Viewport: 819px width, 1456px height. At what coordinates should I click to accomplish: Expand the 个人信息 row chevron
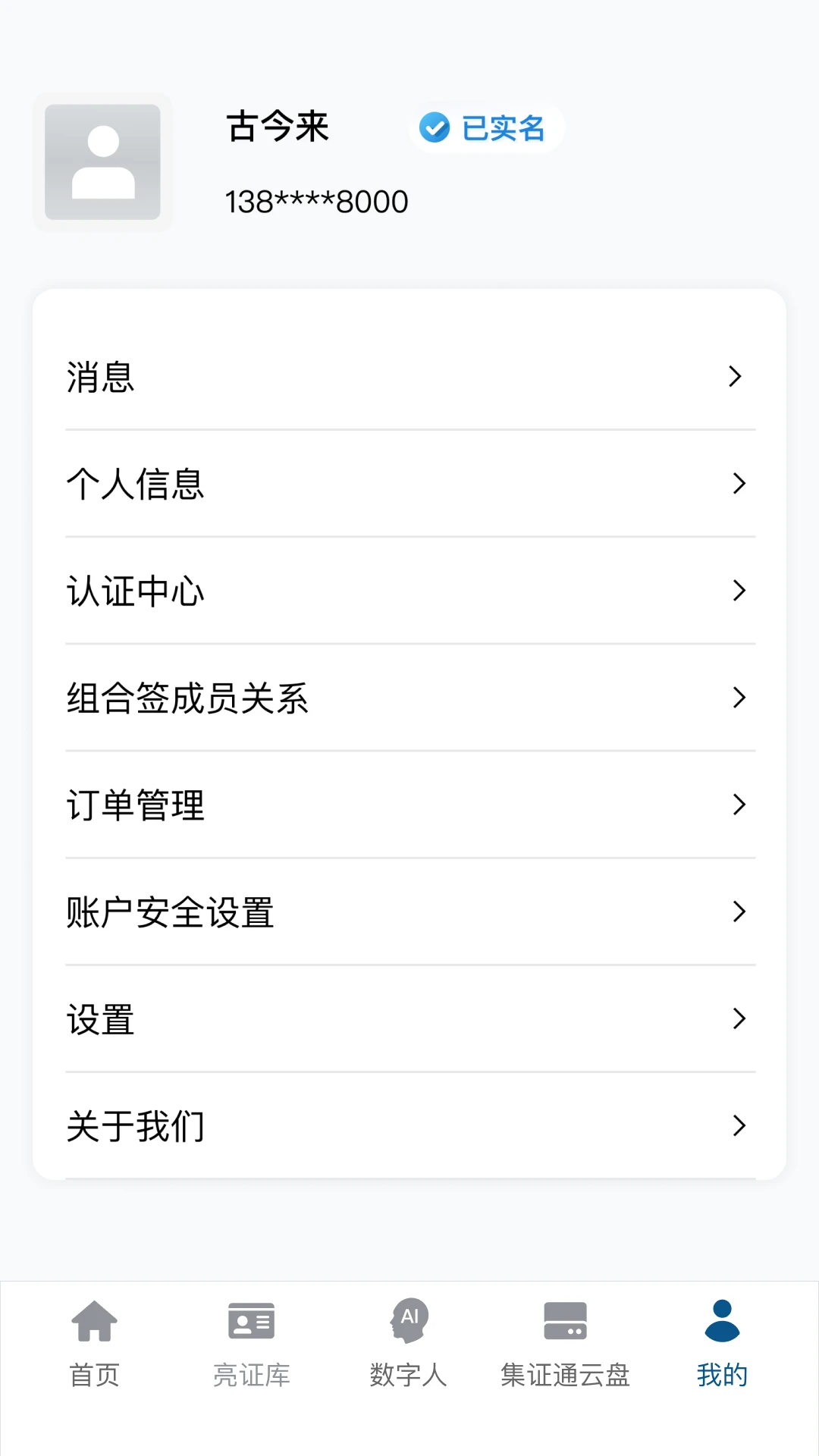[x=738, y=484]
